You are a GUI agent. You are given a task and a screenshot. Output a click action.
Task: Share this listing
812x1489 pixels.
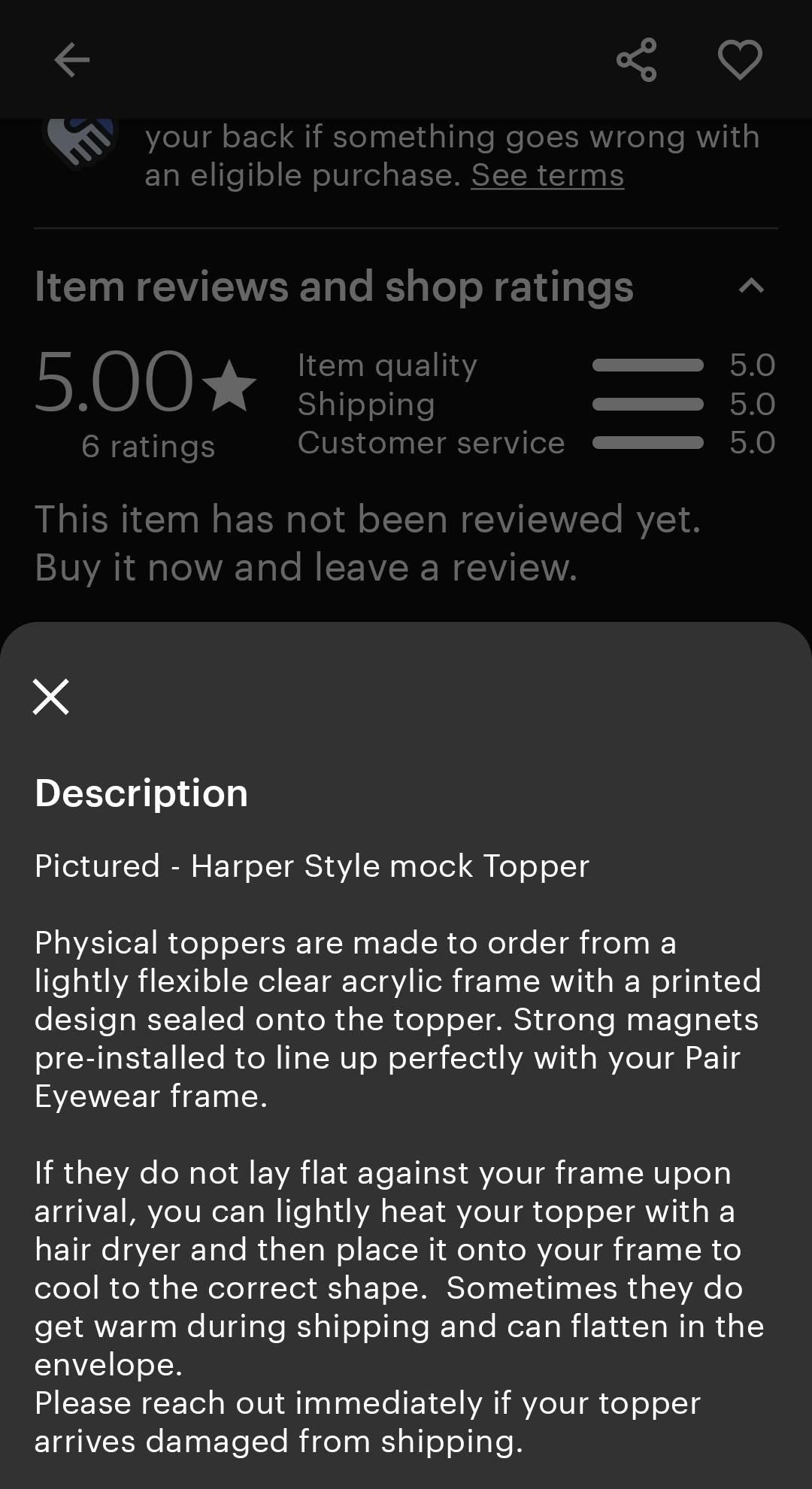(x=636, y=60)
